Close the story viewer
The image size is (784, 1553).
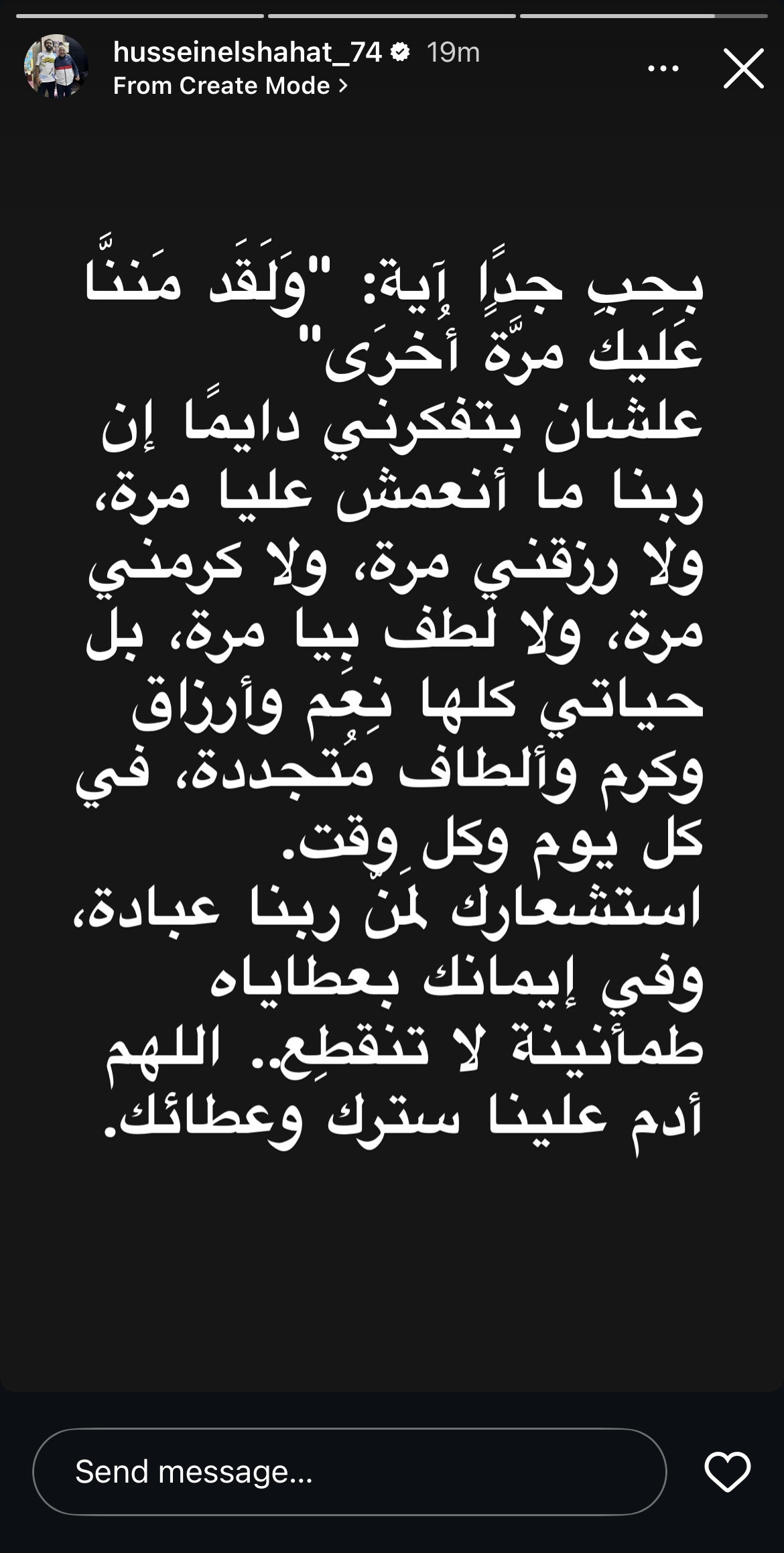coord(743,68)
